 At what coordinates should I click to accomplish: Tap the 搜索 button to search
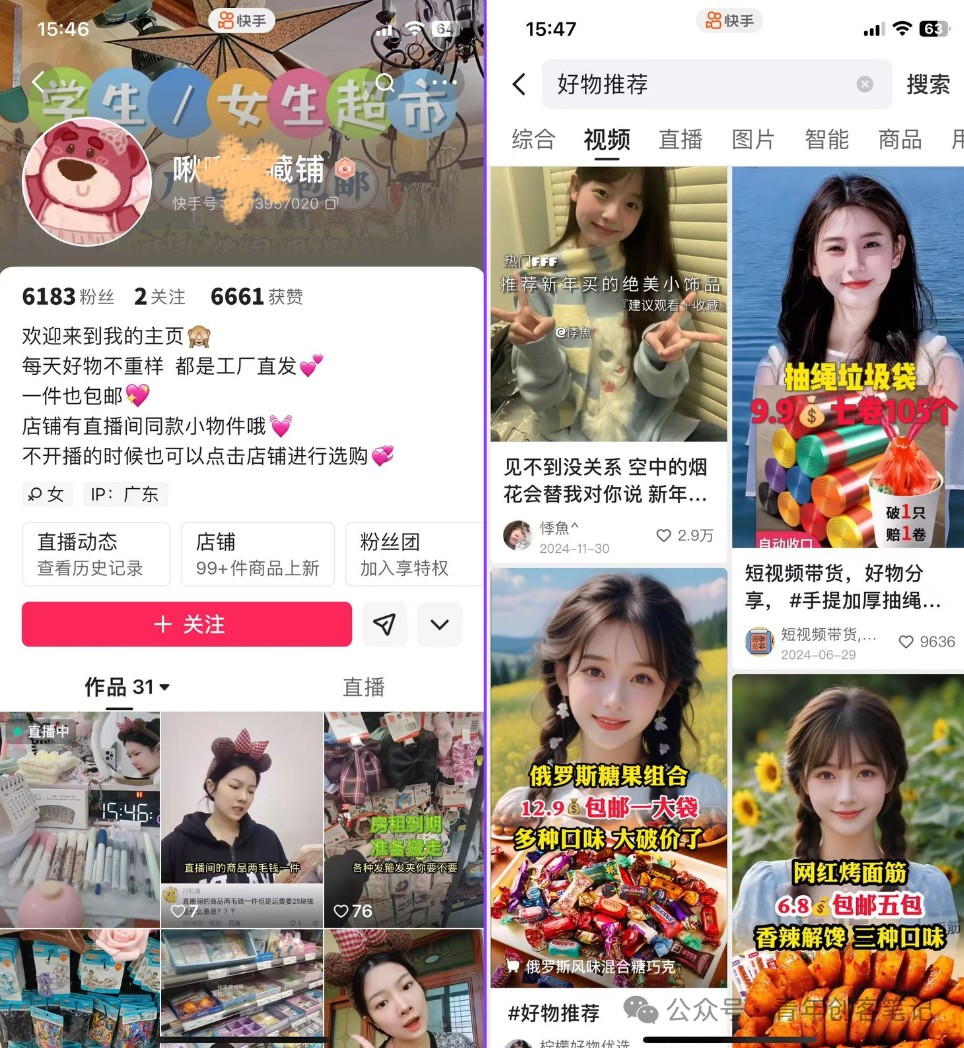click(928, 85)
